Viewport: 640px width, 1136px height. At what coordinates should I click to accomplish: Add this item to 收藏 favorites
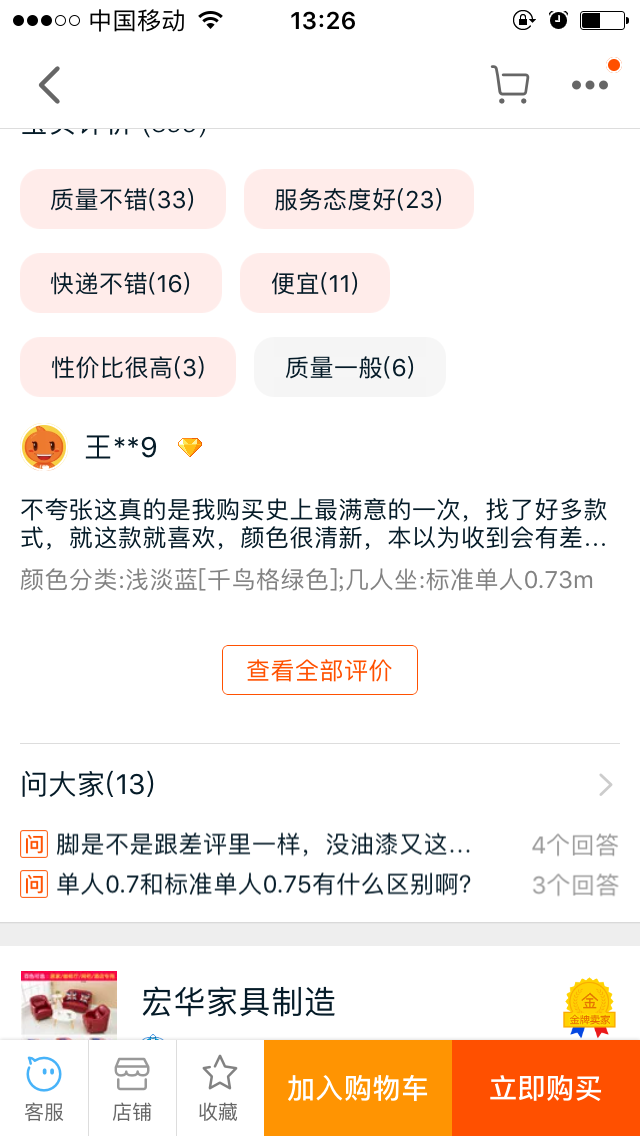tap(219, 1088)
